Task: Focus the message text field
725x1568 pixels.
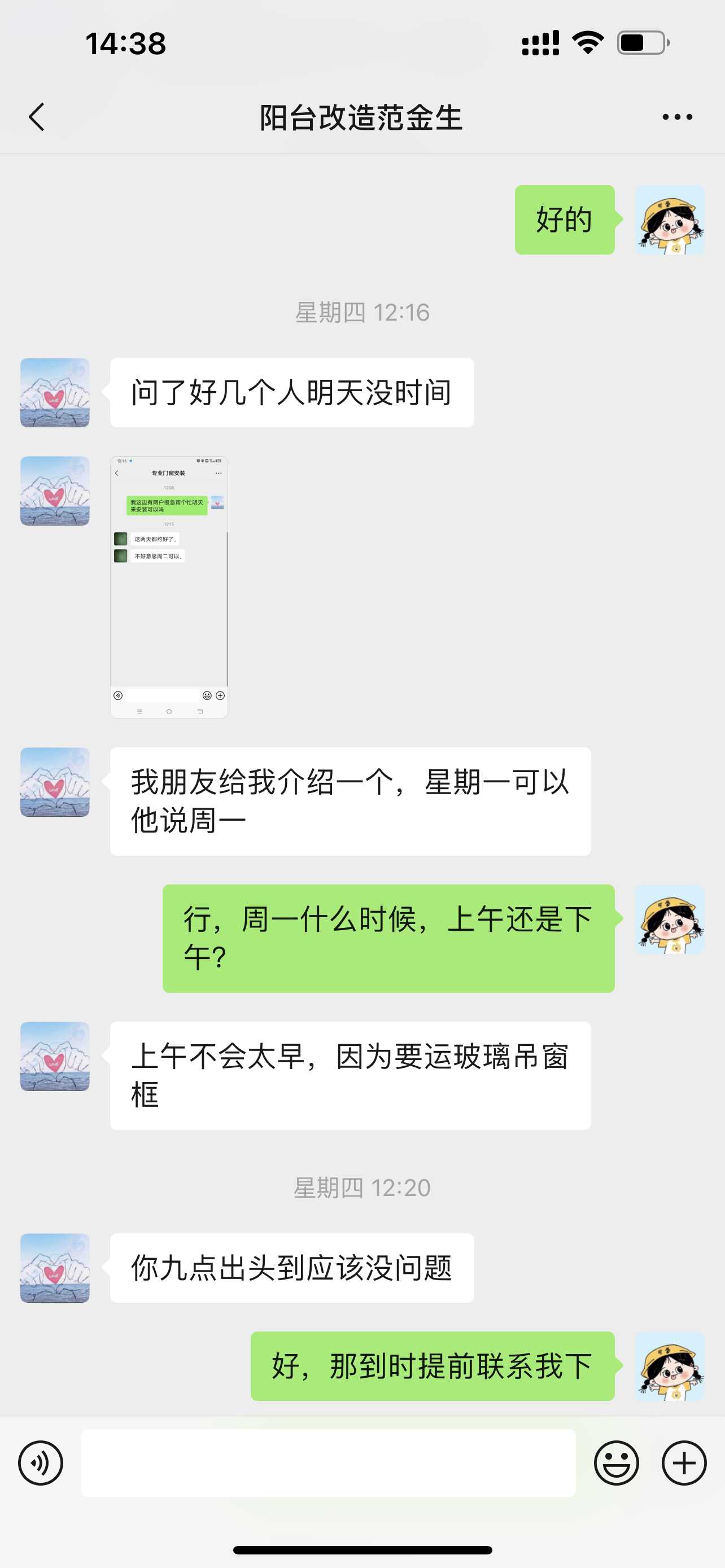Action: (x=328, y=1462)
